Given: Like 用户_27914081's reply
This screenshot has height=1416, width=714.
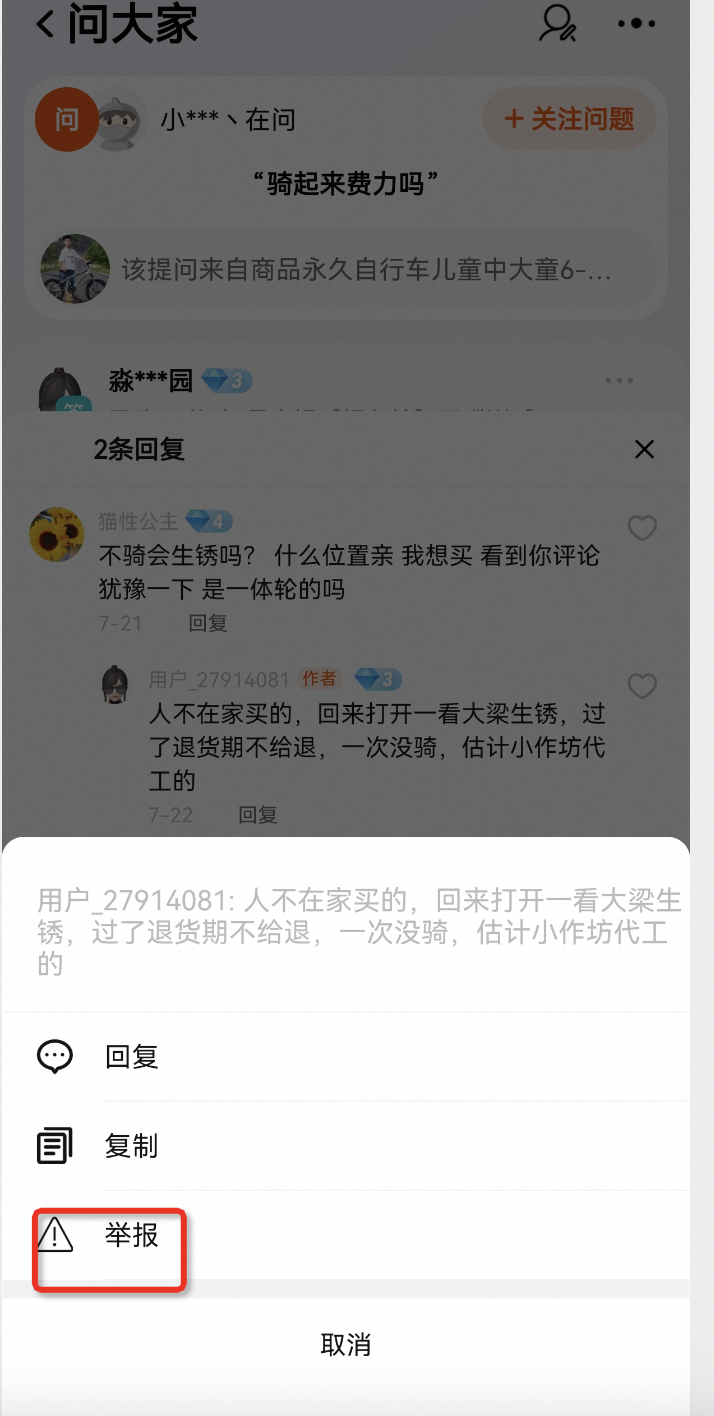Looking at the screenshot, I should pyautogui.click(x=641, y=686).
